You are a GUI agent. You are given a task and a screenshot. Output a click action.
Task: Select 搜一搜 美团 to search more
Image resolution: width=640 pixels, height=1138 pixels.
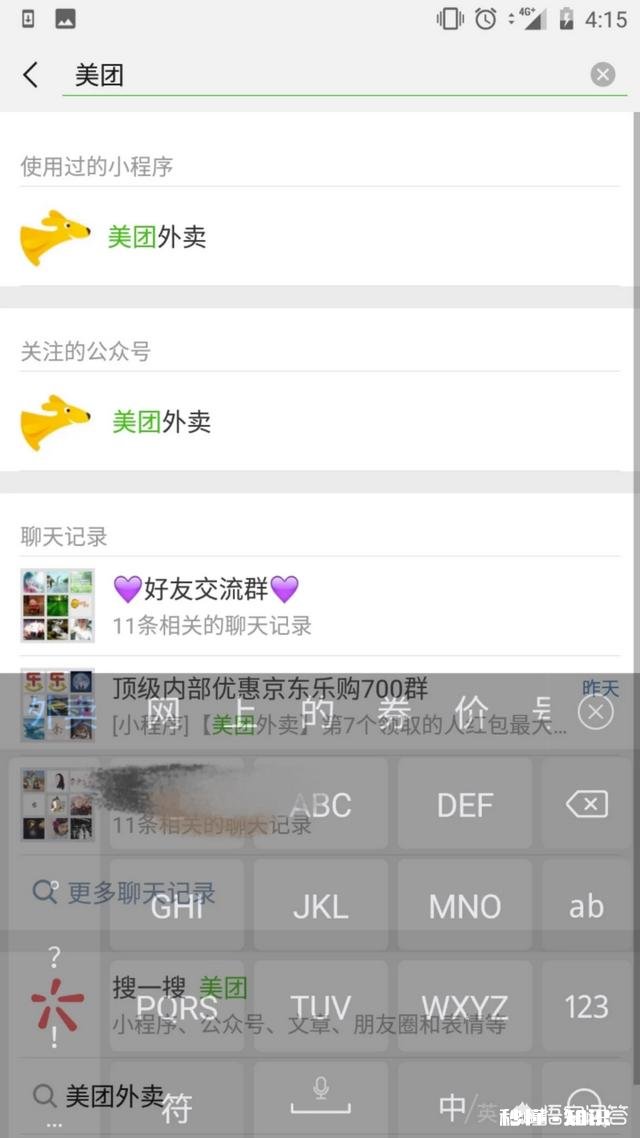coord(180,988)
